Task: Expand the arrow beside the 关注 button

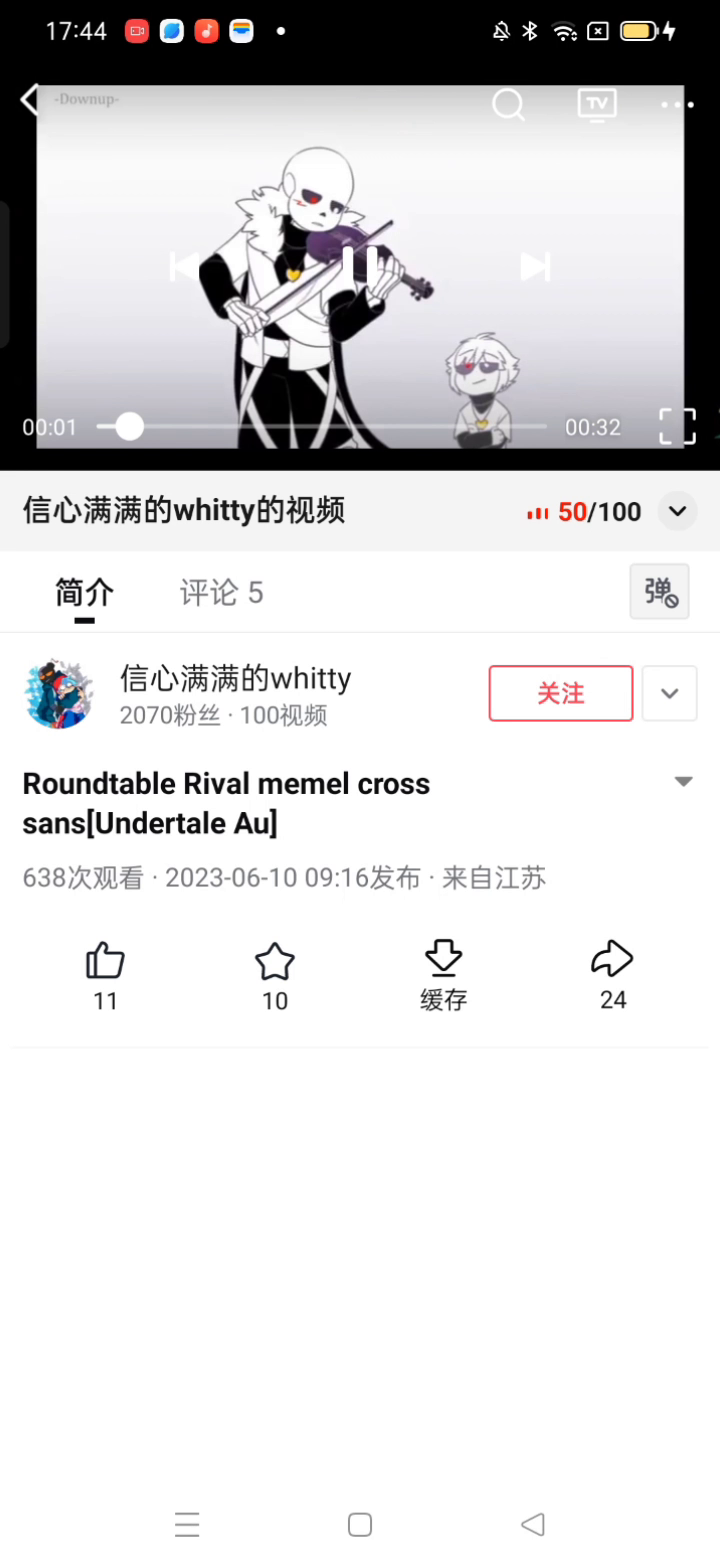Action: tap(669, 693)
